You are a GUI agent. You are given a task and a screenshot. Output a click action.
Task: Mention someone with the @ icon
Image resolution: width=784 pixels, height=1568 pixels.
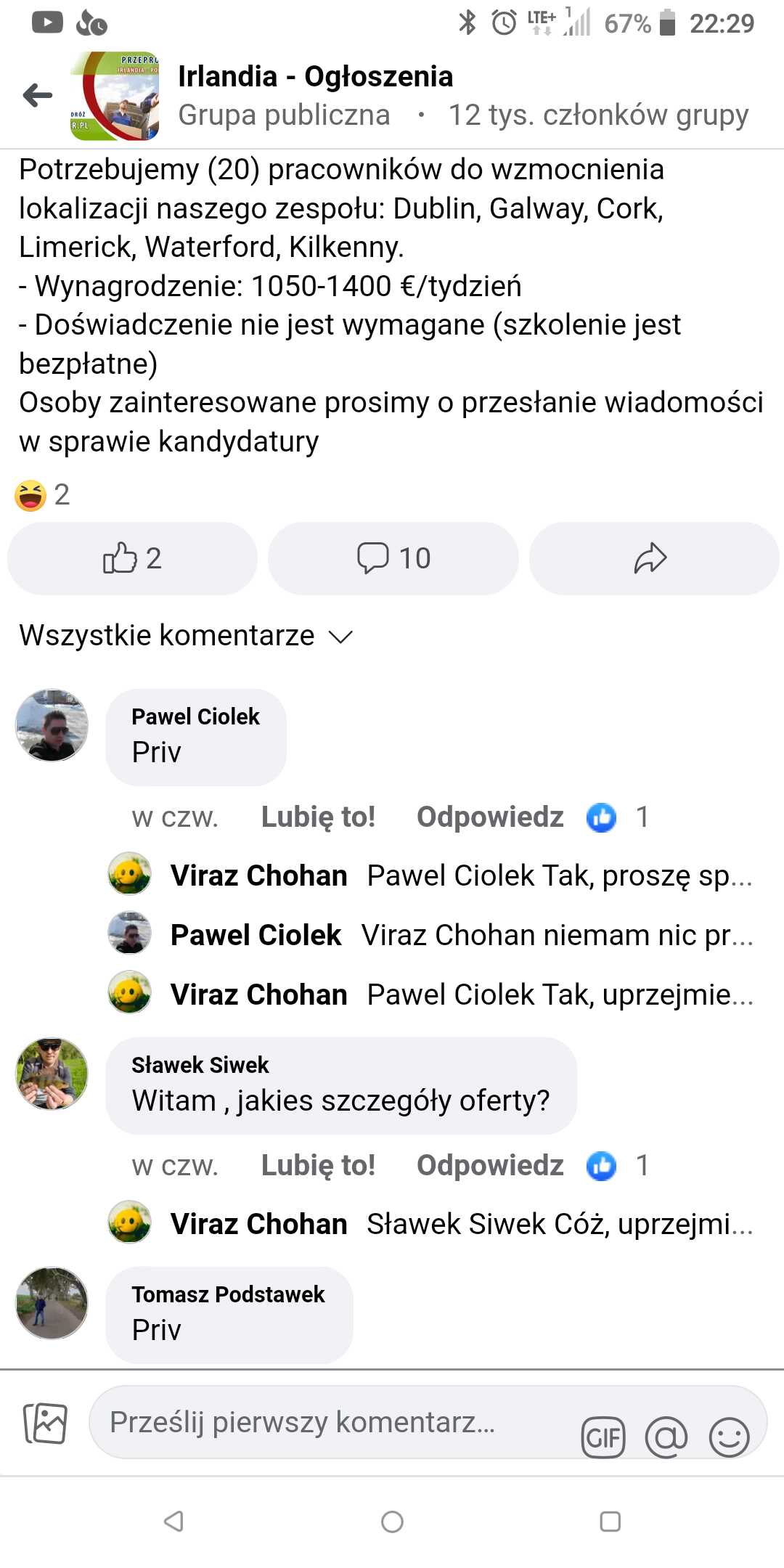(x=666, y=1437)
